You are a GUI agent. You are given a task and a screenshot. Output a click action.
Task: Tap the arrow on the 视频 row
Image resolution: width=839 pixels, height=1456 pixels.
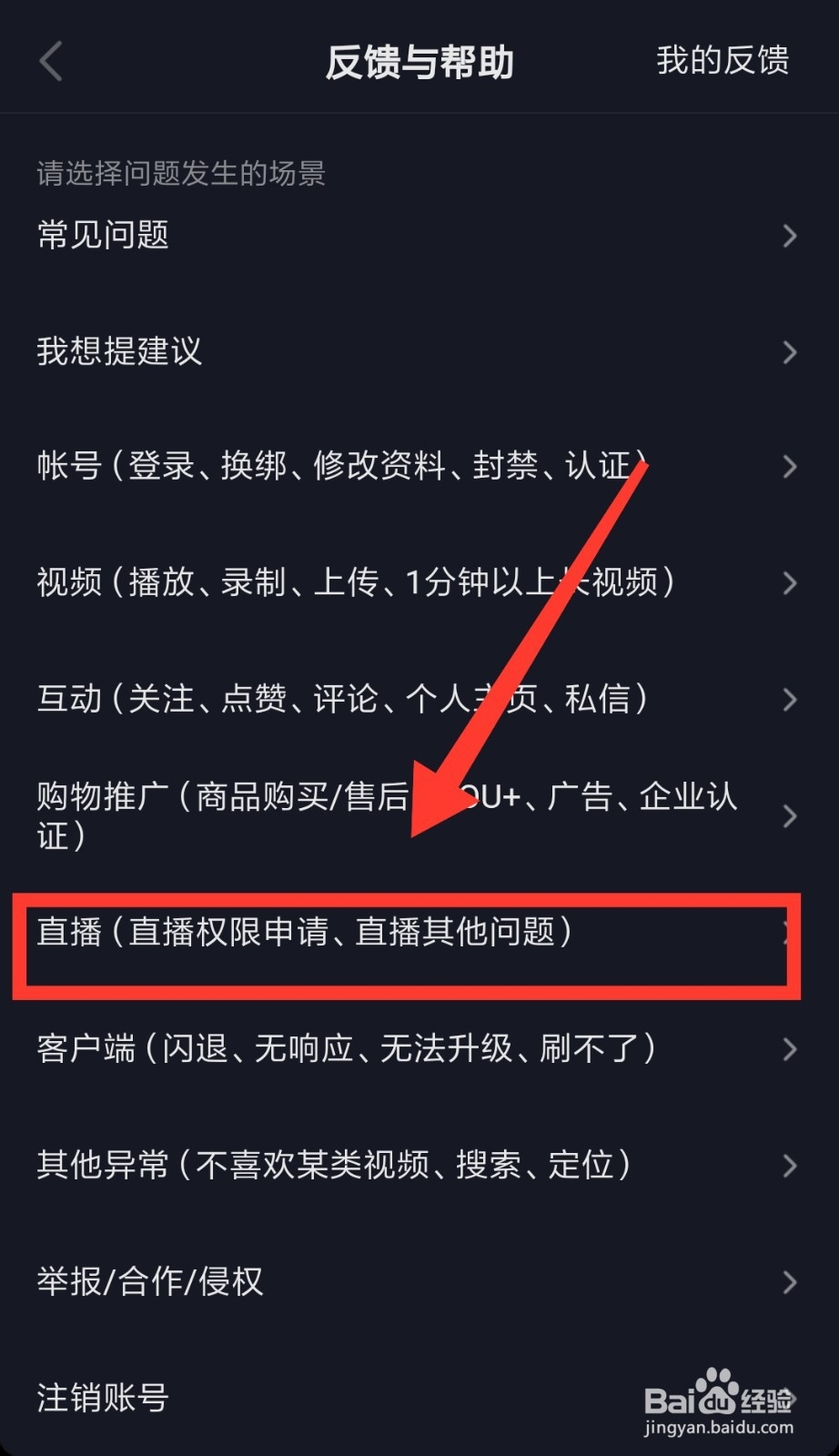[790, 583]
